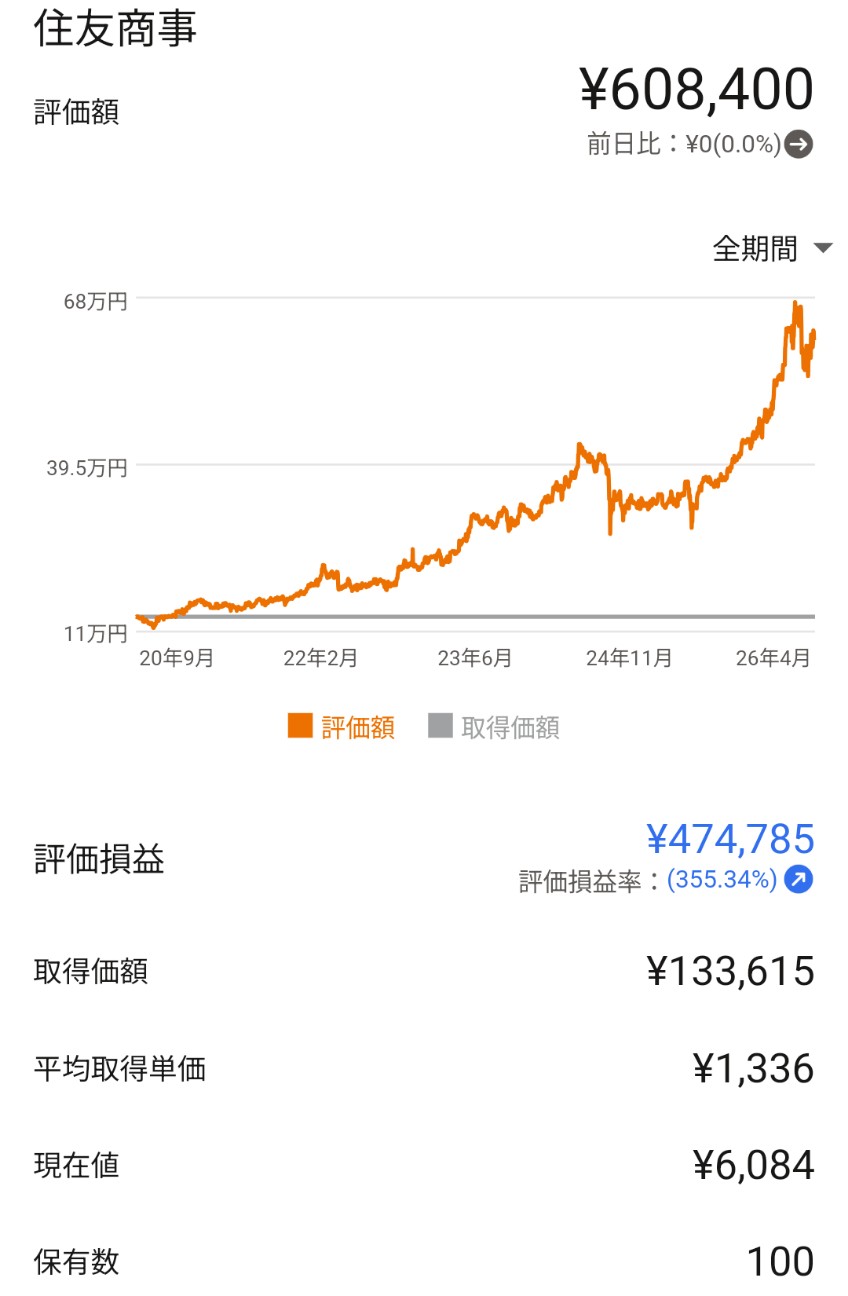Tap the blue arrow beside 評価損益率

point(798,880)
